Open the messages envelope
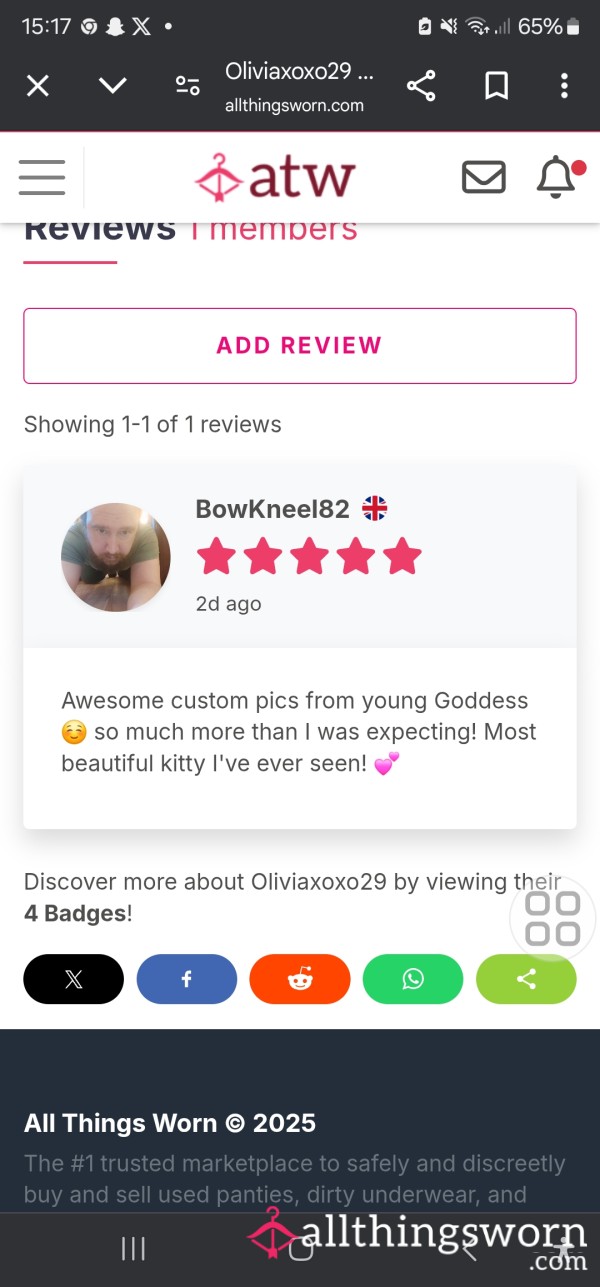The width and height of the screenshot is (600, 1287). [484, 178]
